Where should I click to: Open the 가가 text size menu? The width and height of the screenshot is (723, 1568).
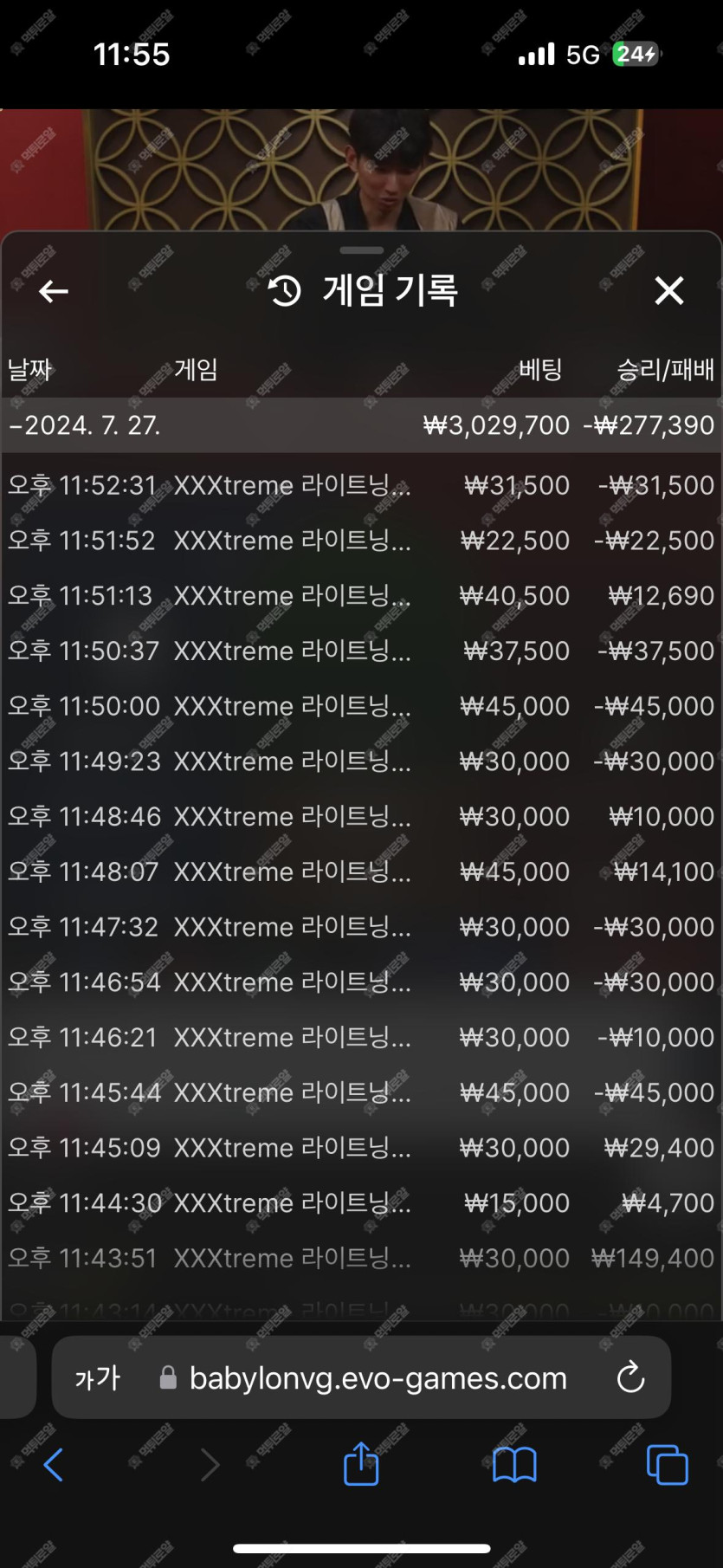coord(97,1377)
